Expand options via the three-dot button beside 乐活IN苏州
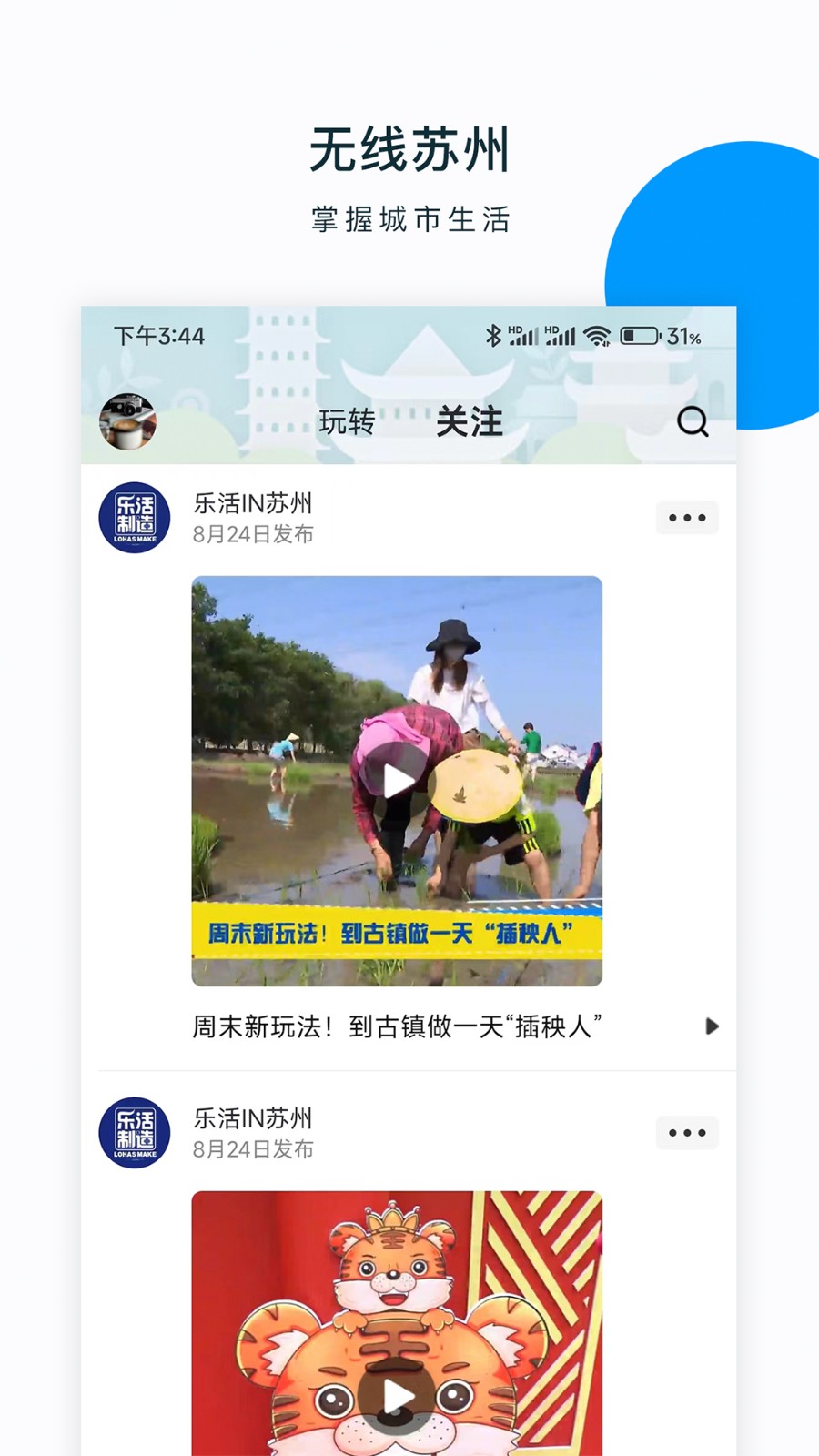 687,517
